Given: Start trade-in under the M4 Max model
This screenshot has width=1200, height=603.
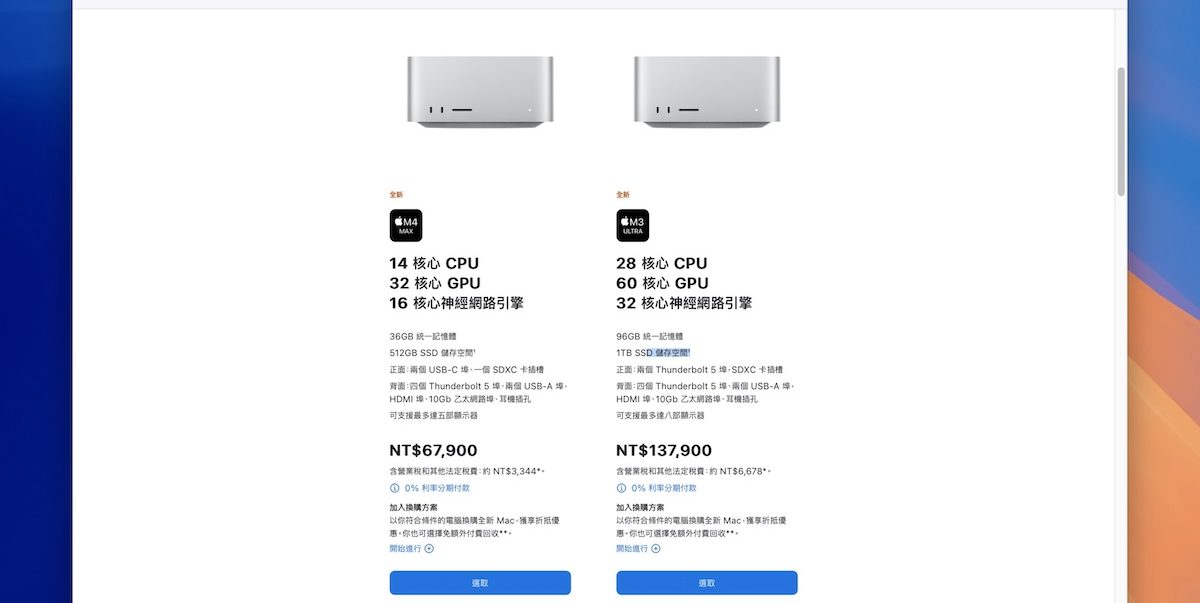Looking at the screenshot, I should 411,548.
